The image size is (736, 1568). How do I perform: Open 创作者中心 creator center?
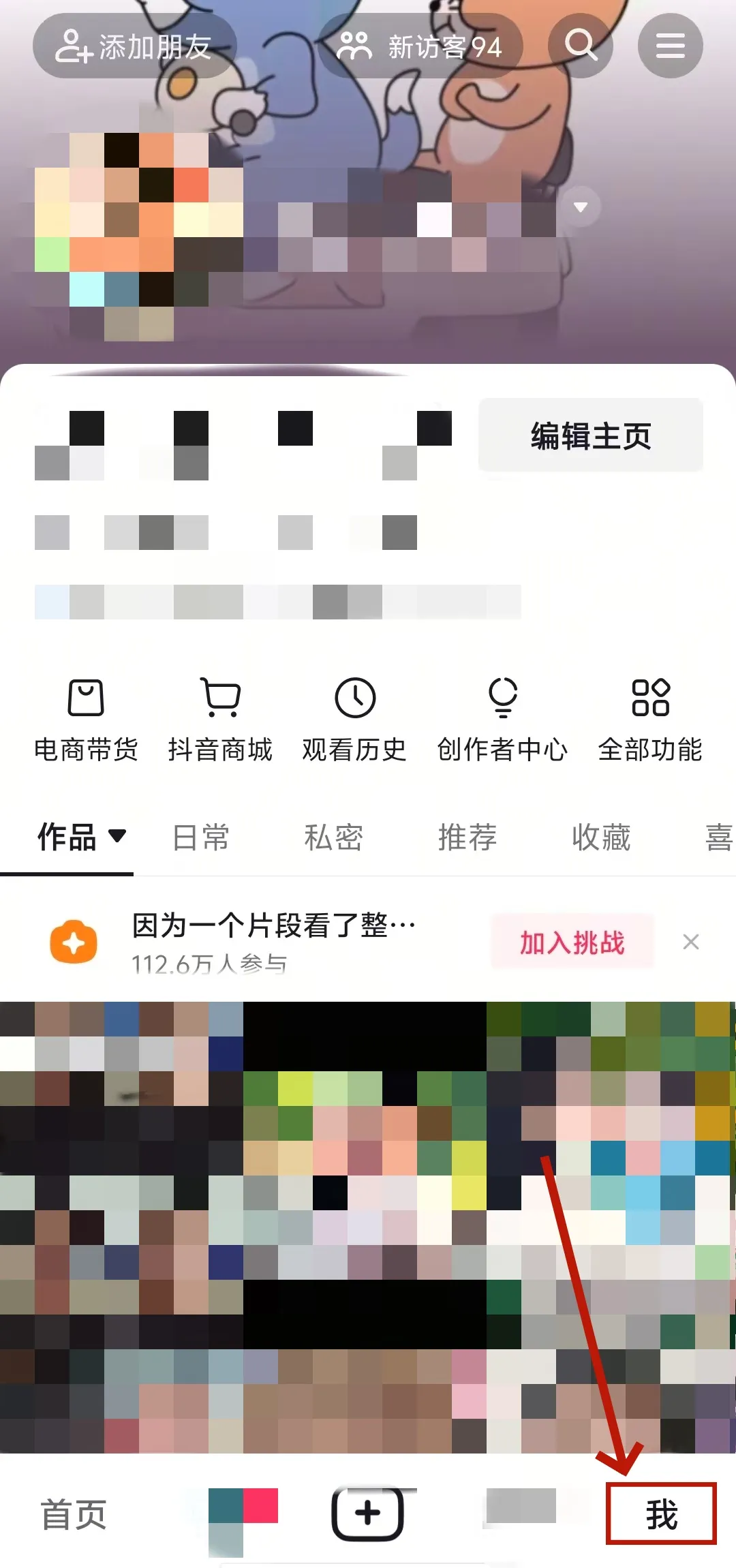(502, 720)
